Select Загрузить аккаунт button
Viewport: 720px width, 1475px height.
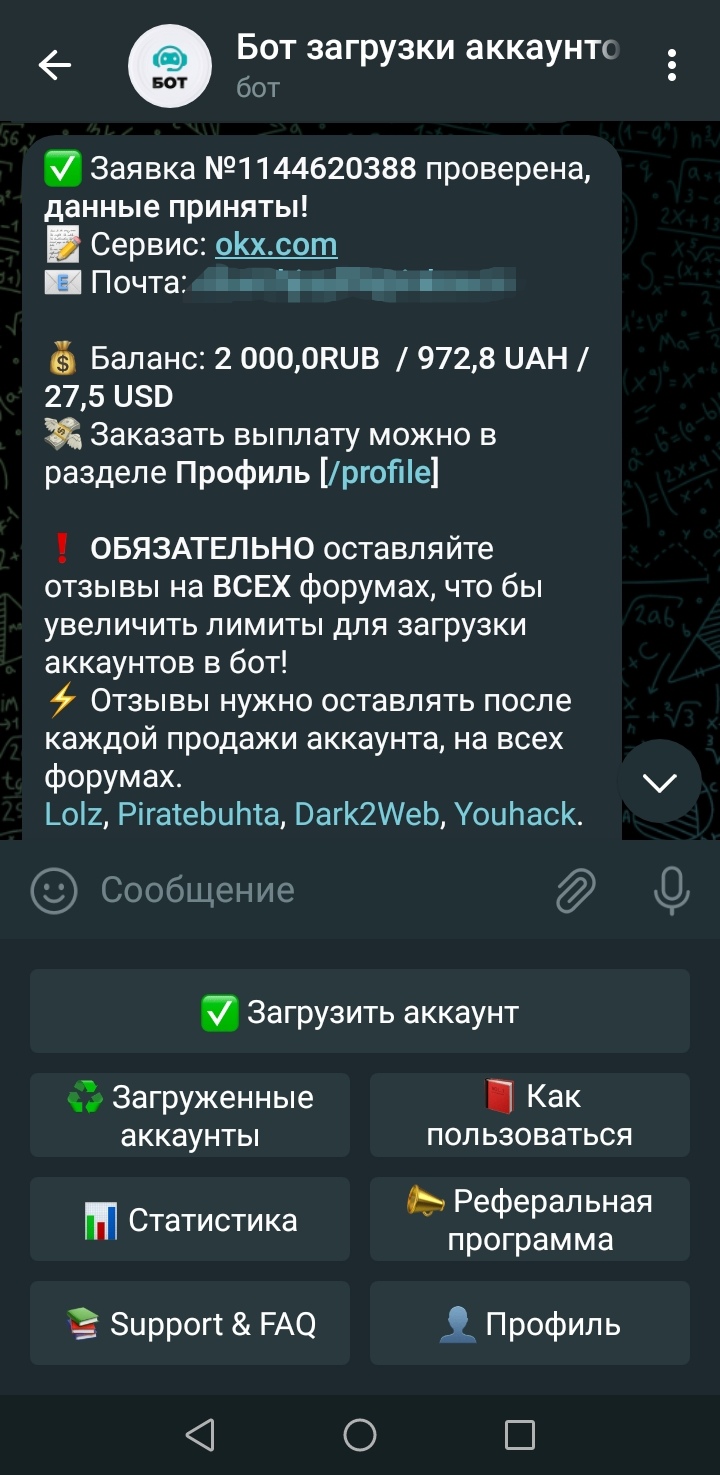(x=360, y=1012)
